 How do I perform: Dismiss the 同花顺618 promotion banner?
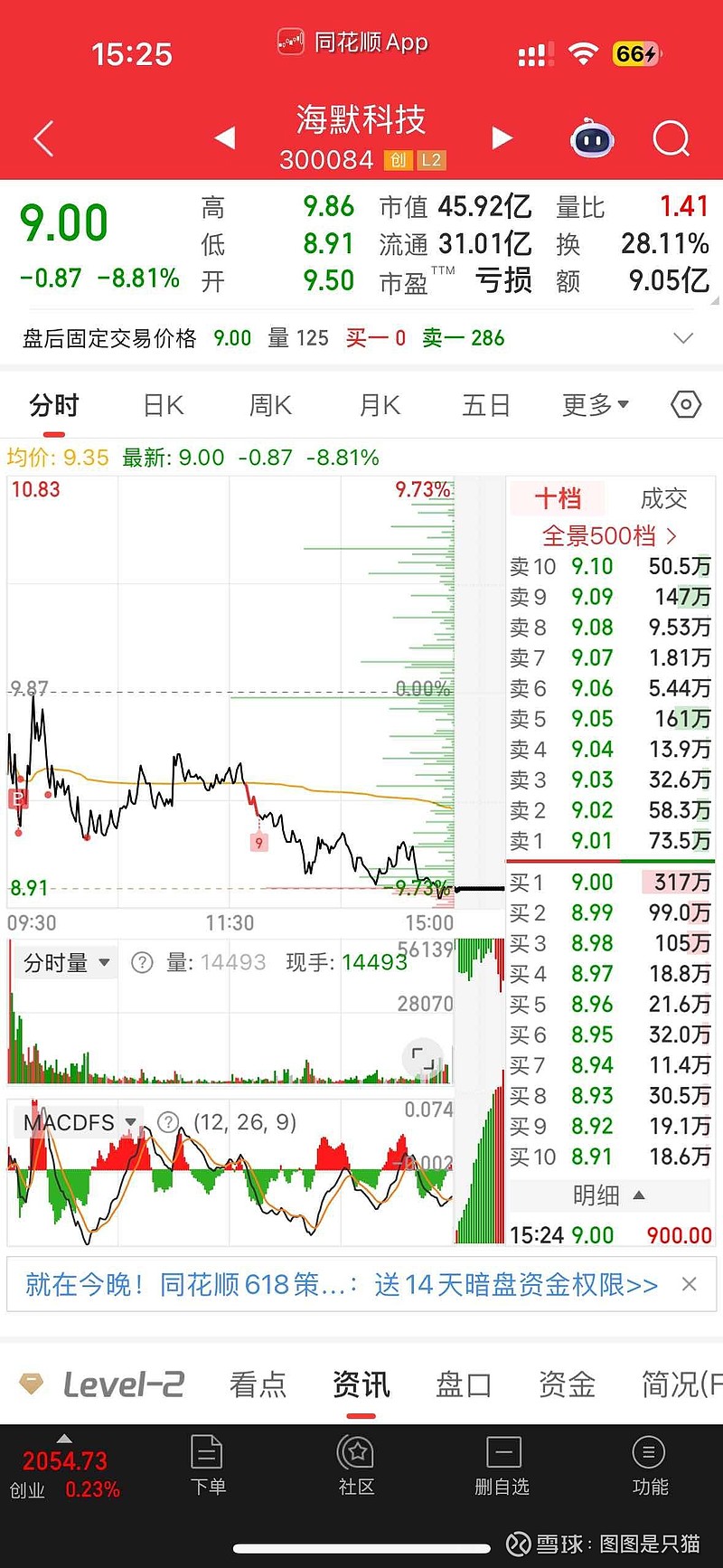[689, 1284]
